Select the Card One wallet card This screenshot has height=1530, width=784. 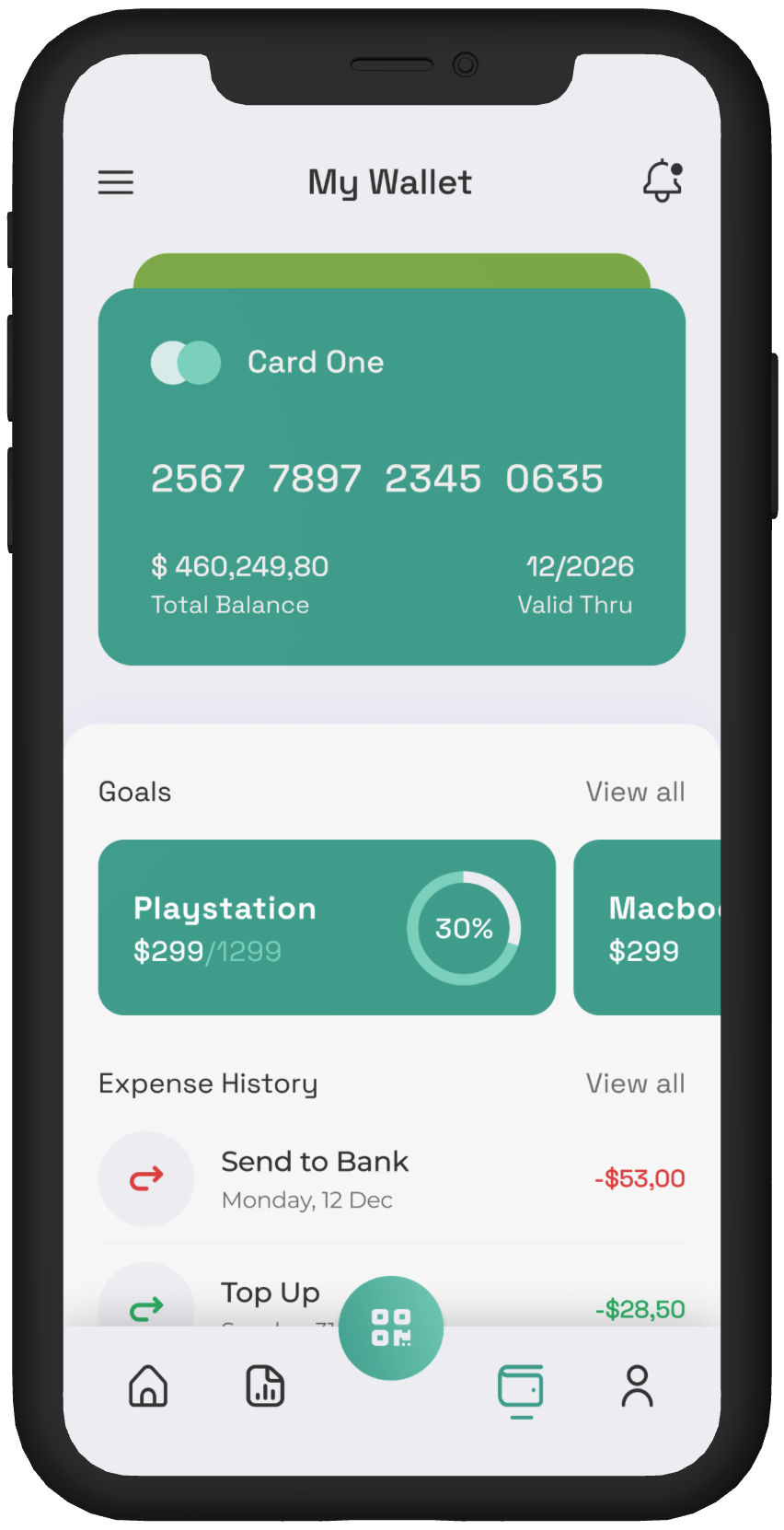tap(392, 477)
